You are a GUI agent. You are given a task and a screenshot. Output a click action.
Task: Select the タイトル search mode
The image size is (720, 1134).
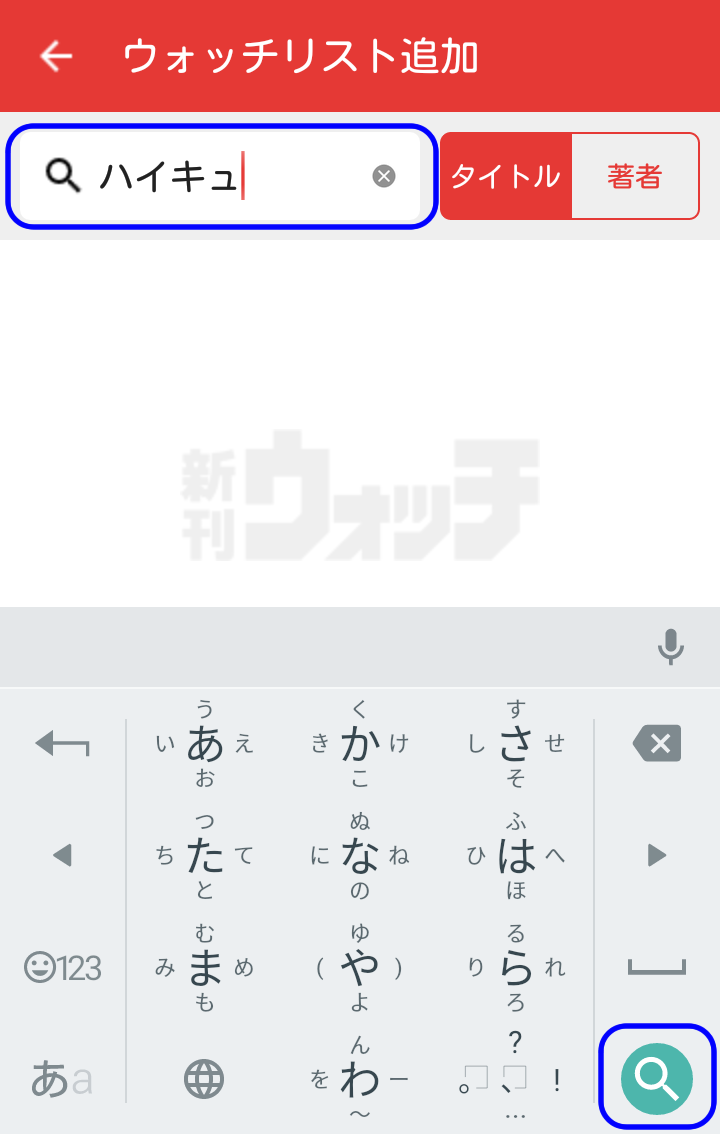(x=506, y=177)
